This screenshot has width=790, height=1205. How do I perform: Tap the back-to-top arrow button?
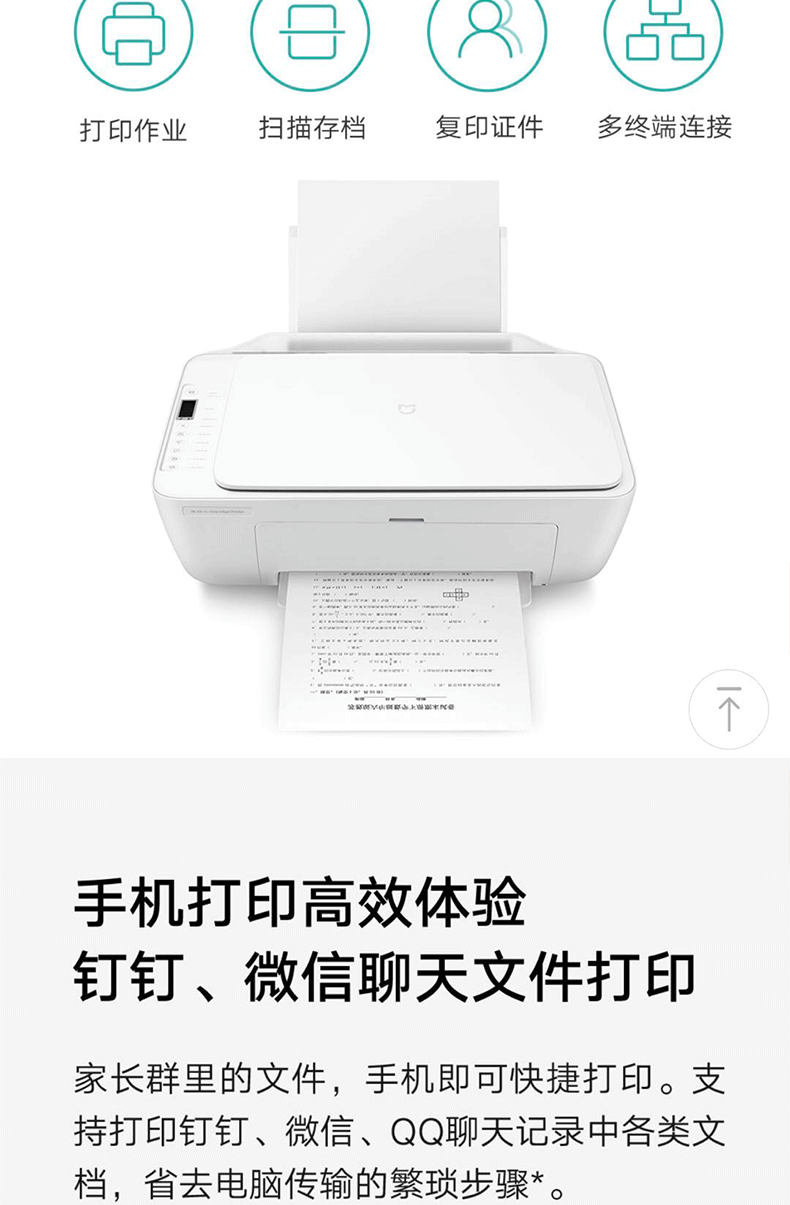(729, 709)
